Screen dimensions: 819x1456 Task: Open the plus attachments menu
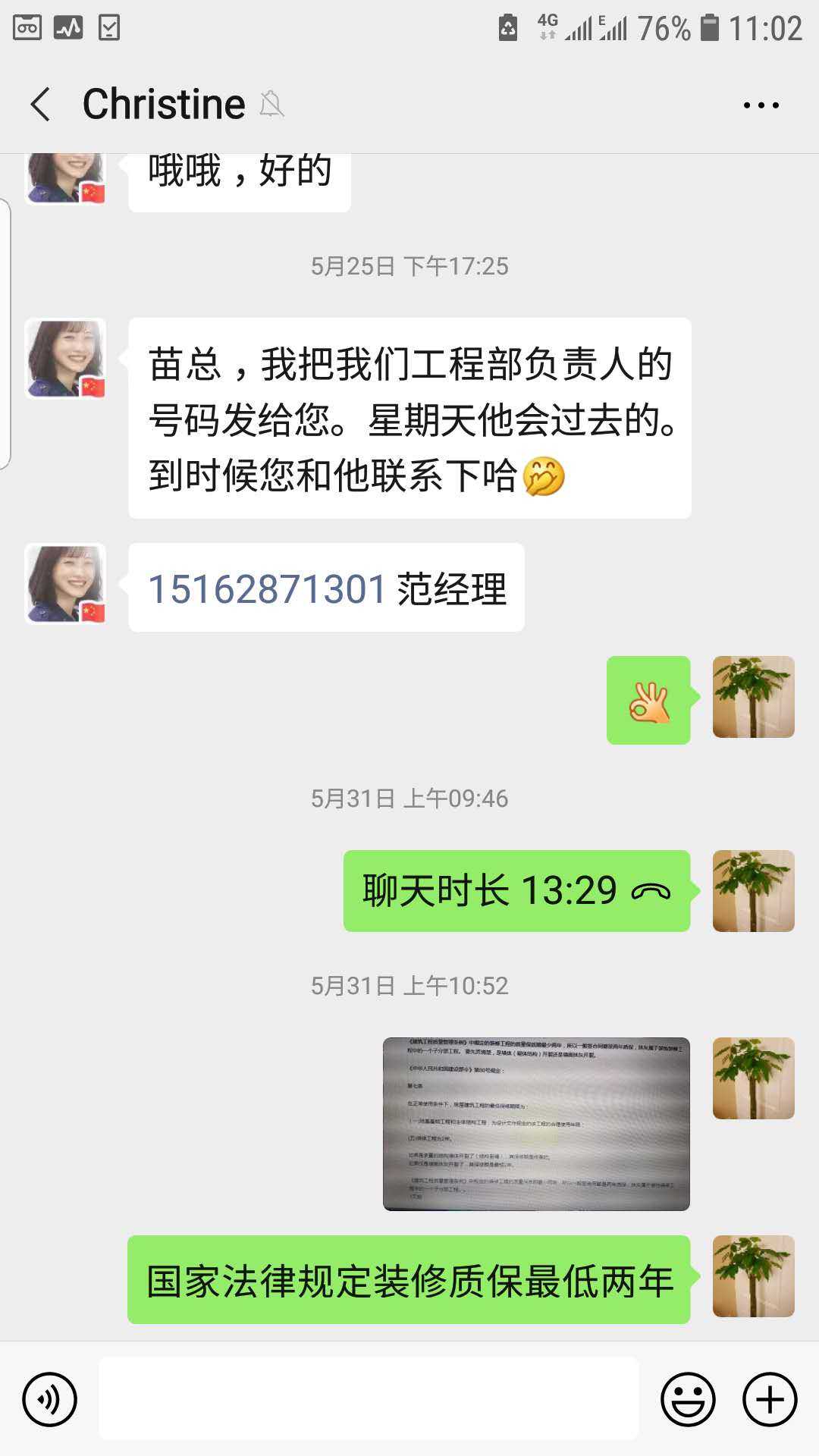(770, 1399)
